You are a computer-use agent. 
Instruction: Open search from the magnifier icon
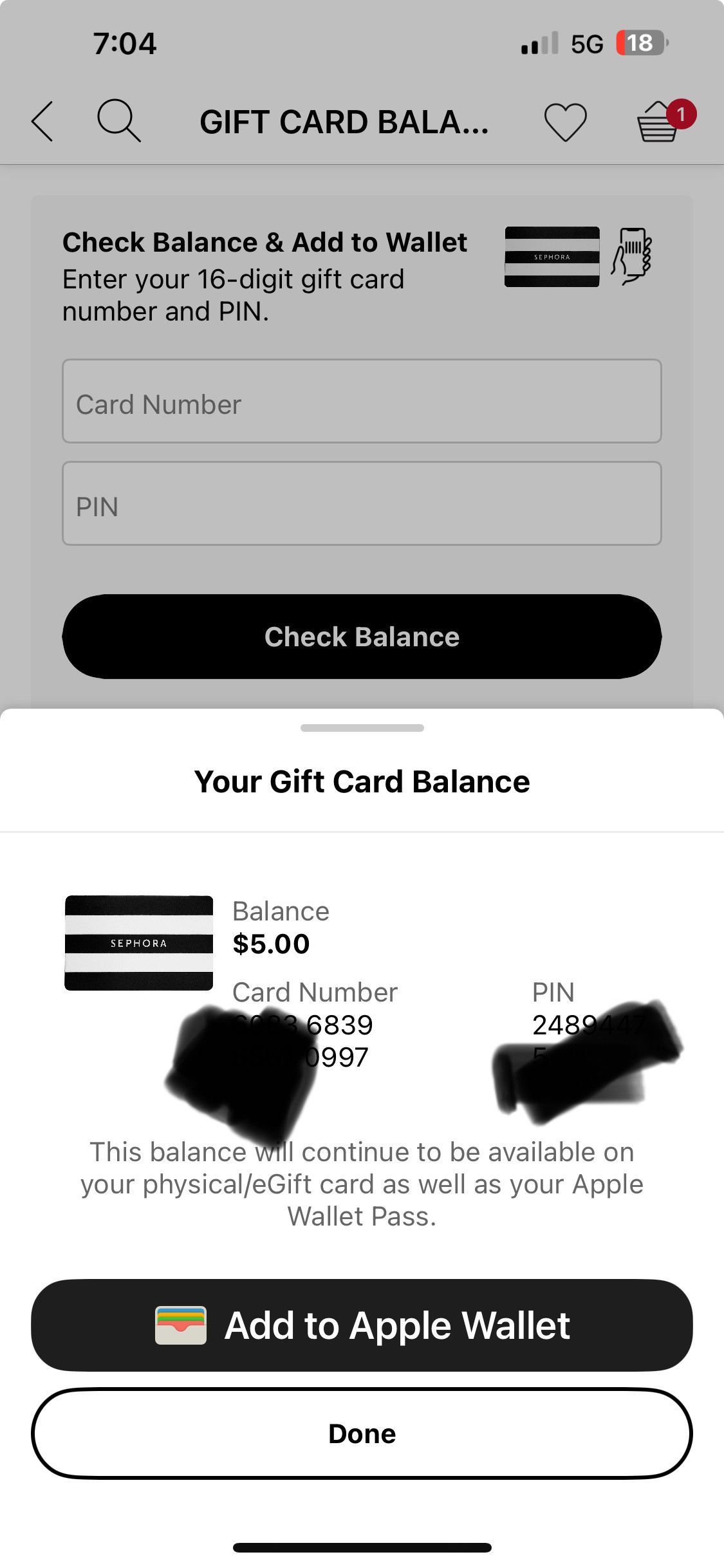pos(118,120)
